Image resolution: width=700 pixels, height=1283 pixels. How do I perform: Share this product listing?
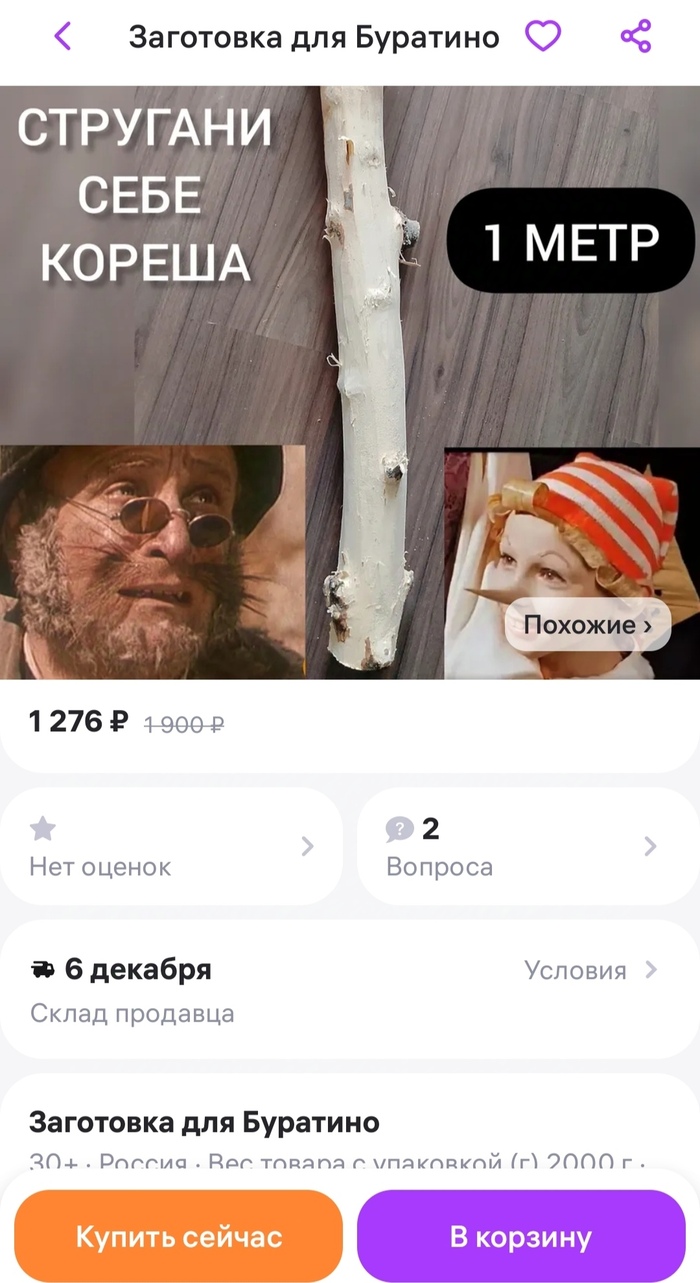[x=635, y=37]
